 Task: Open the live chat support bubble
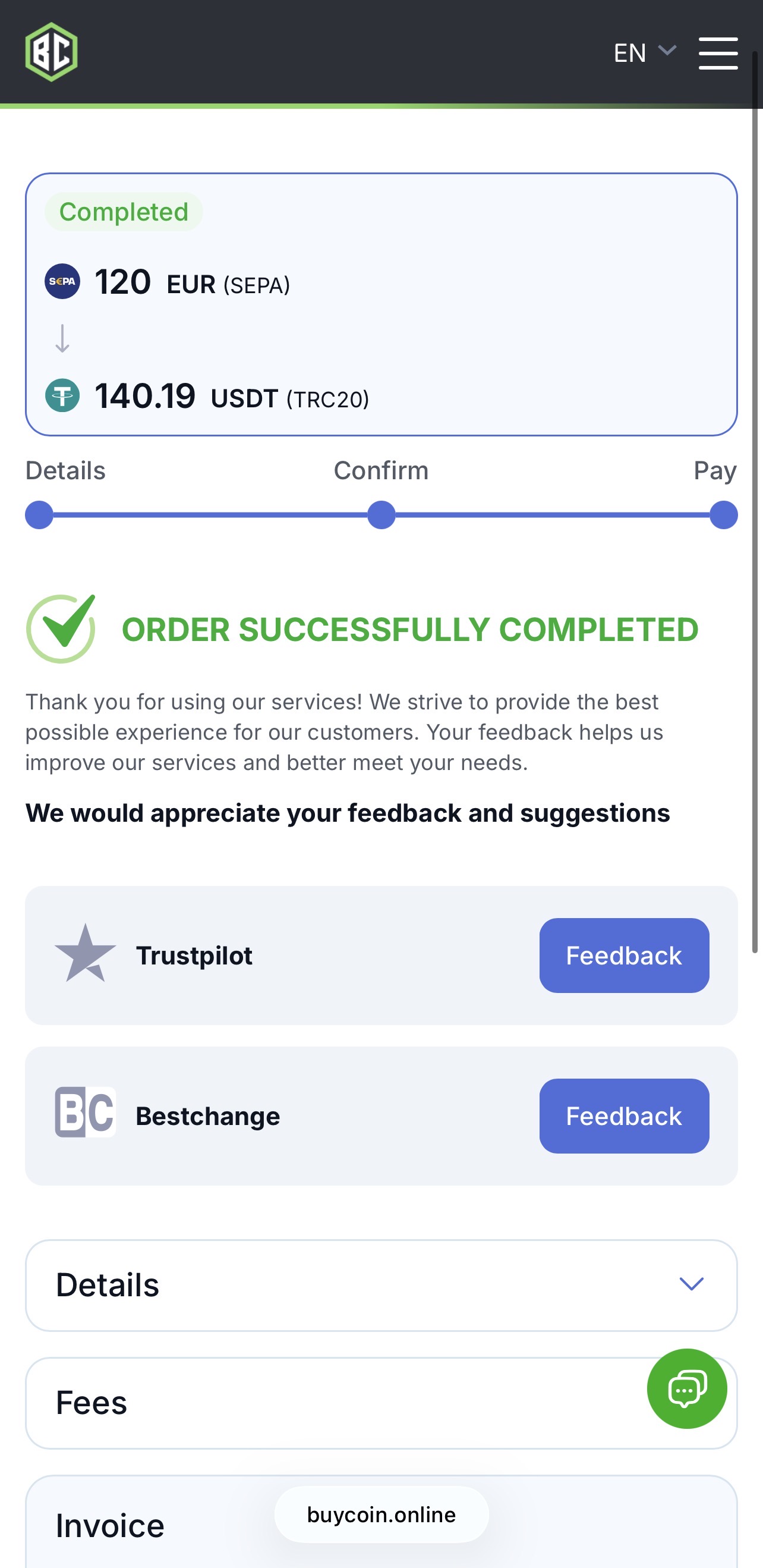pyautogui.click(x=686, y=1388)
